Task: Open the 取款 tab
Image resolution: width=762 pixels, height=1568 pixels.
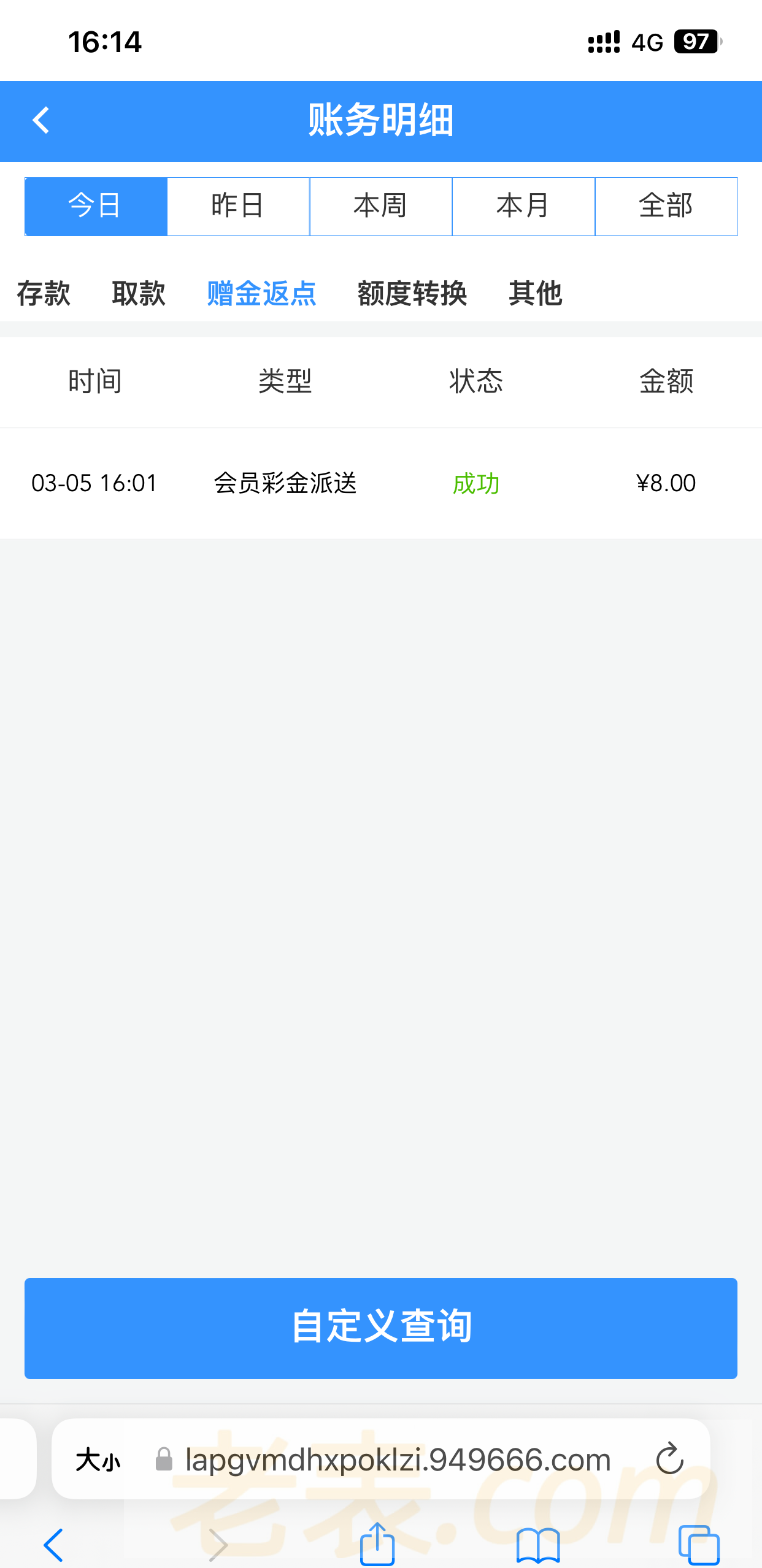Action: [139, 293]
